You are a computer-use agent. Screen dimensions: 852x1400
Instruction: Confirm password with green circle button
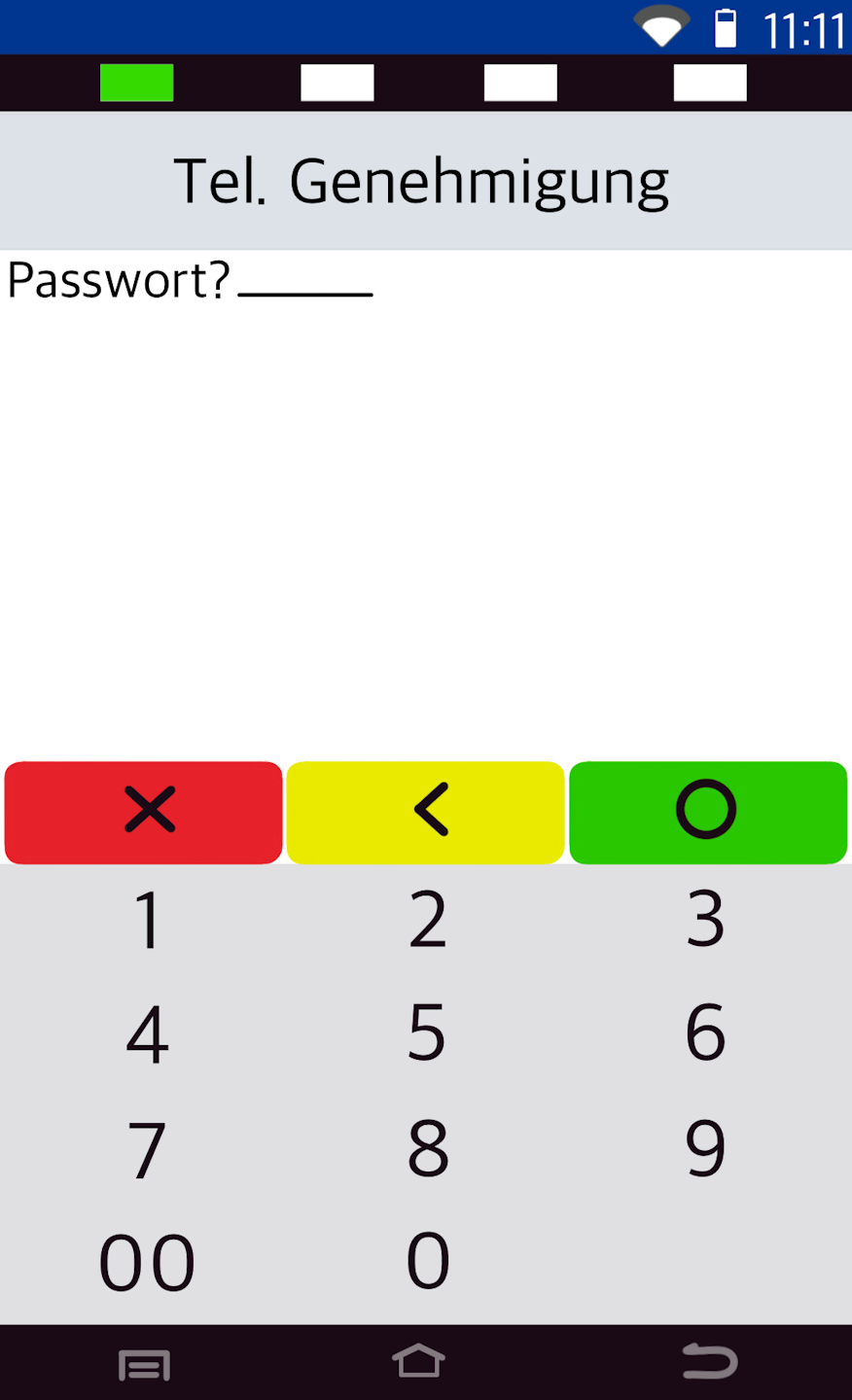(x=707, y=812)
